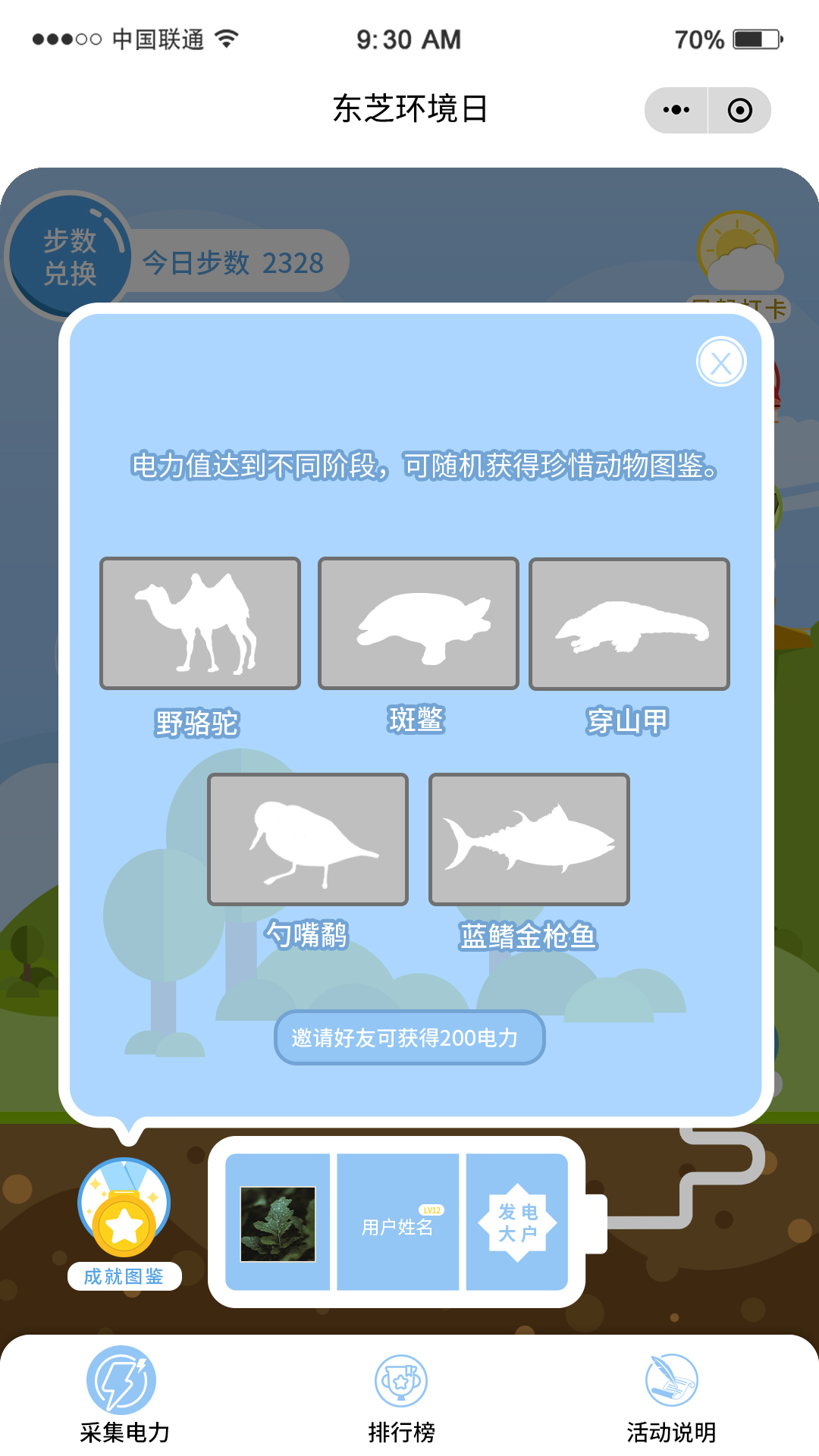Open the 斑鳖 animal card
Screen dimensions: 819x1456
[x=419, y=623]
